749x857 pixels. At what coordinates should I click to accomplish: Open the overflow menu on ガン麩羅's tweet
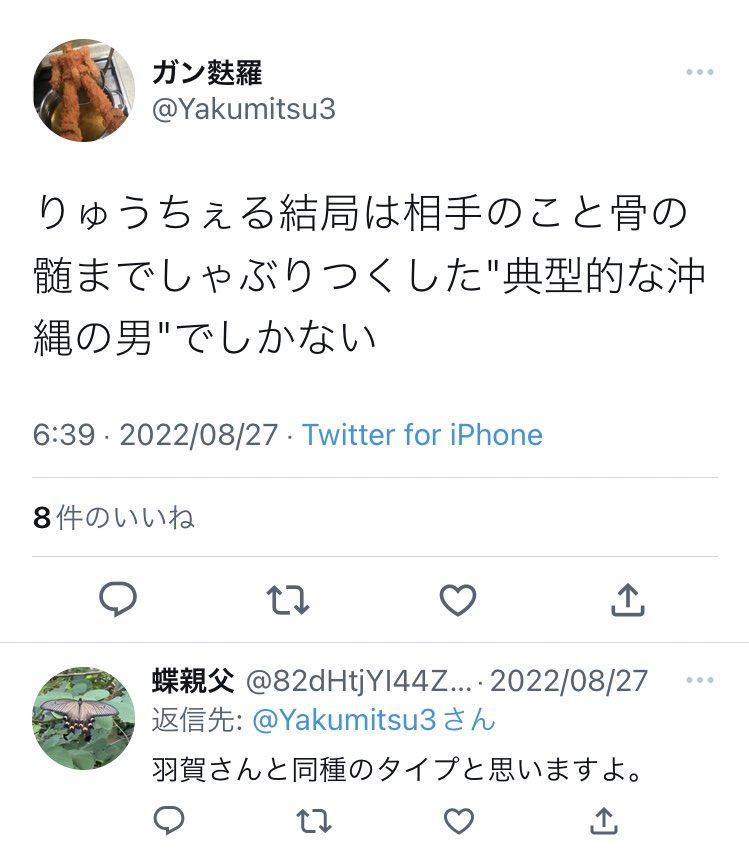pyautogui.click(x=700, y=72)
